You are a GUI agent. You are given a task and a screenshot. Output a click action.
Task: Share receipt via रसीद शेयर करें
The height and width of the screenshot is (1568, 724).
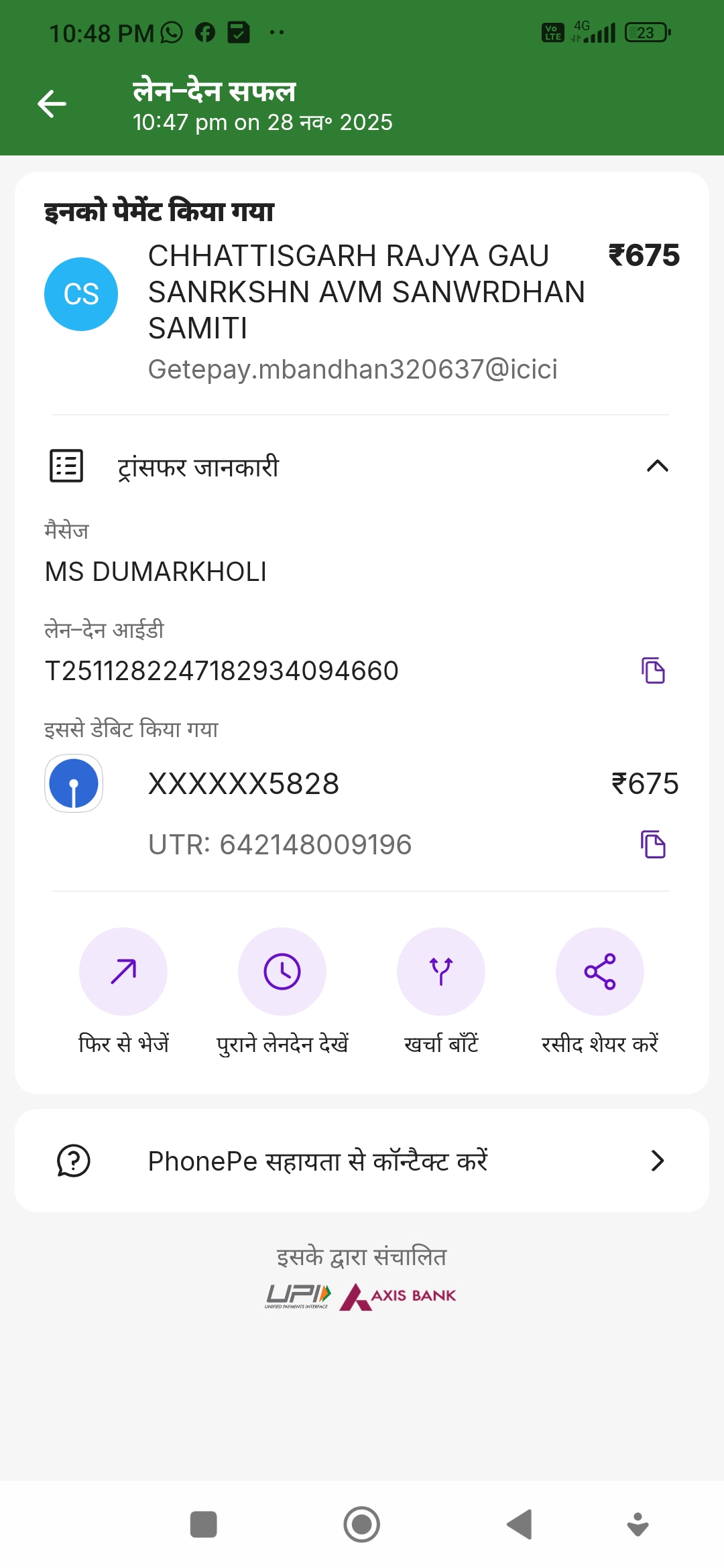tap(600, 972)
